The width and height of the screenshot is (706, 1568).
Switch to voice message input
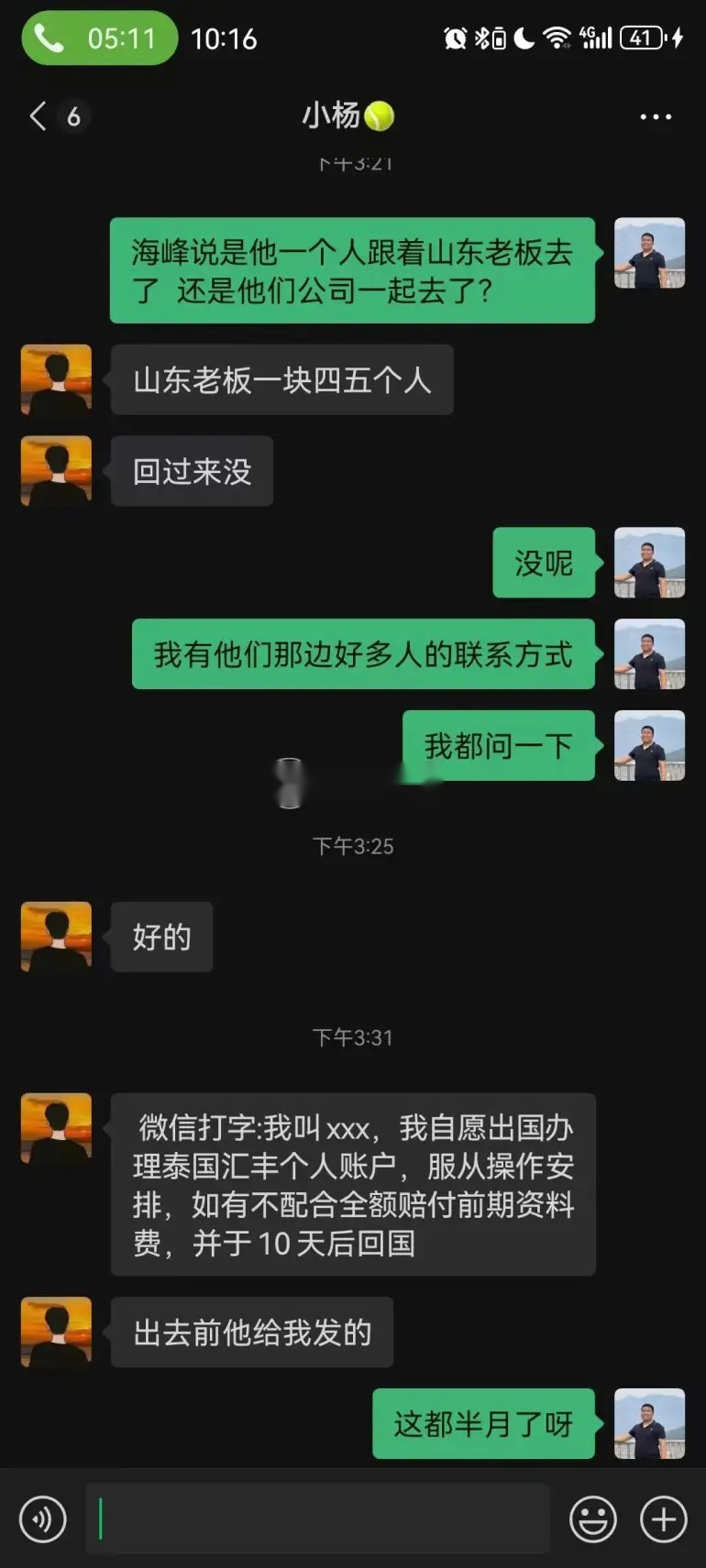click(42, 1519)
